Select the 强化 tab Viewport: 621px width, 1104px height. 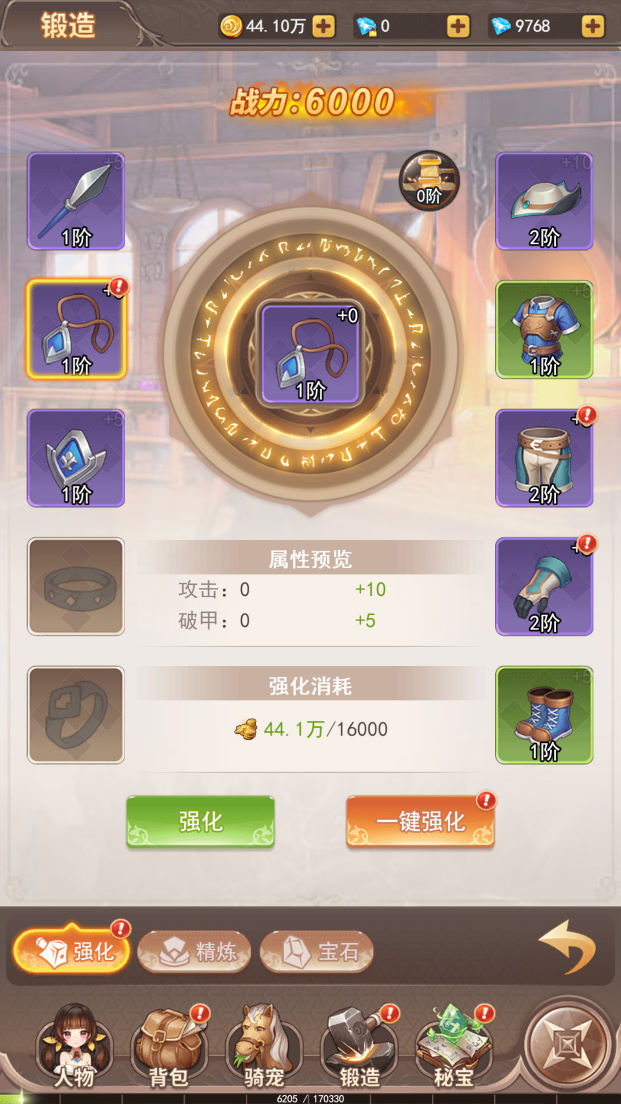coord(72,951)
